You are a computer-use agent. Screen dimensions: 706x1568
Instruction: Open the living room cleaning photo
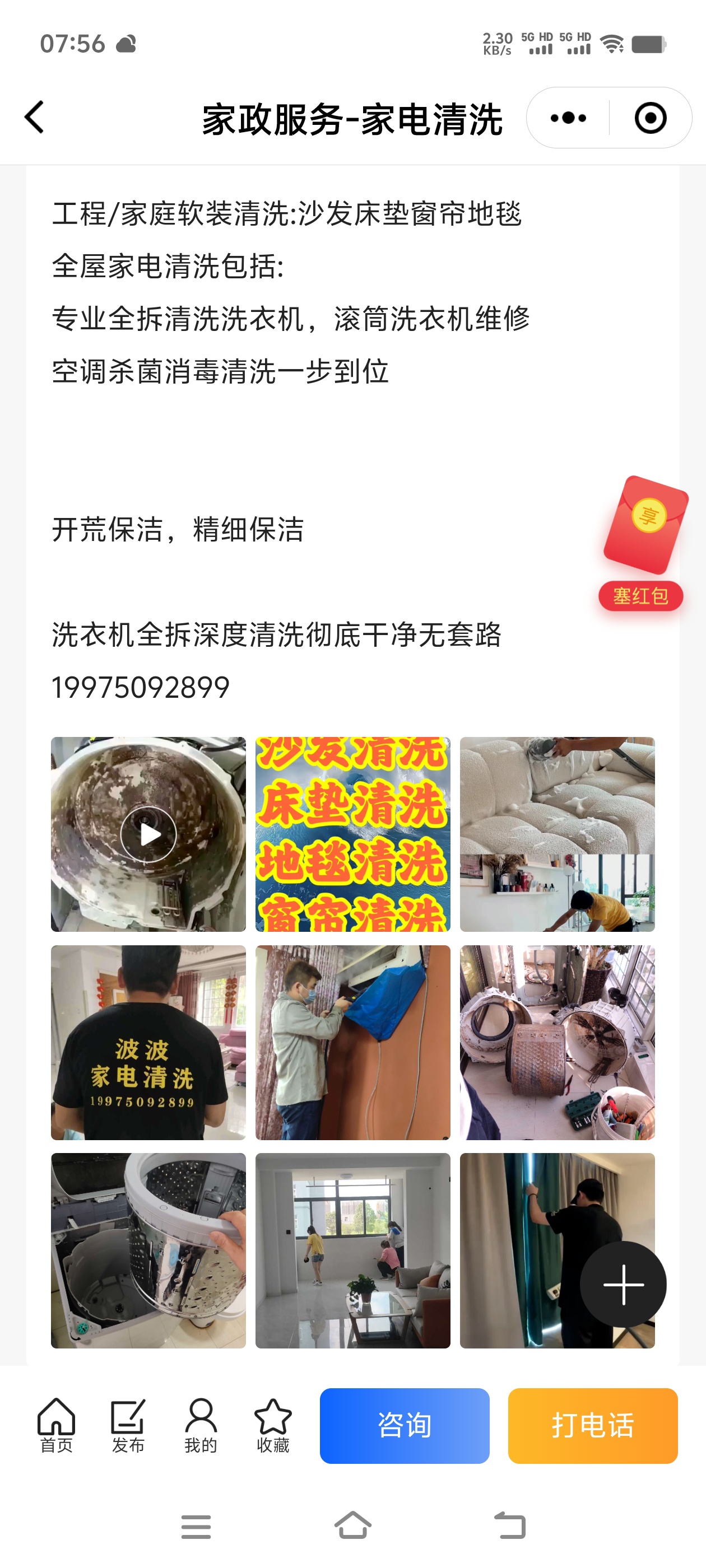click(352, 1250)
